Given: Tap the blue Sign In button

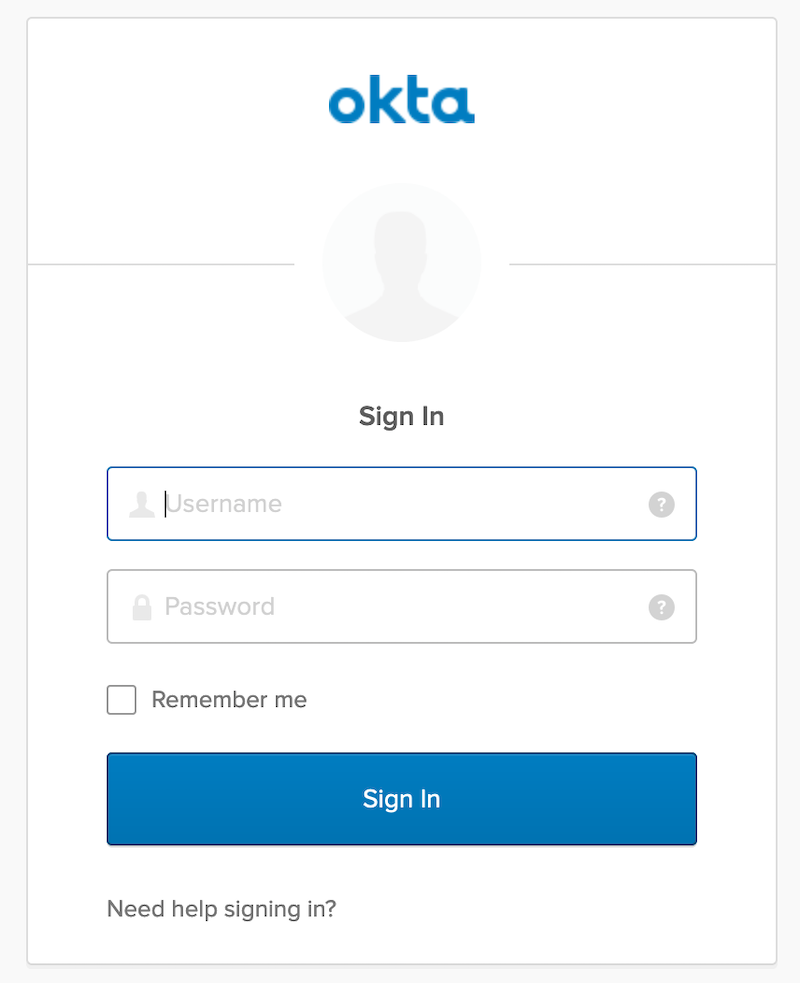Looking at the screenshot, I should [x=401, y=799].
